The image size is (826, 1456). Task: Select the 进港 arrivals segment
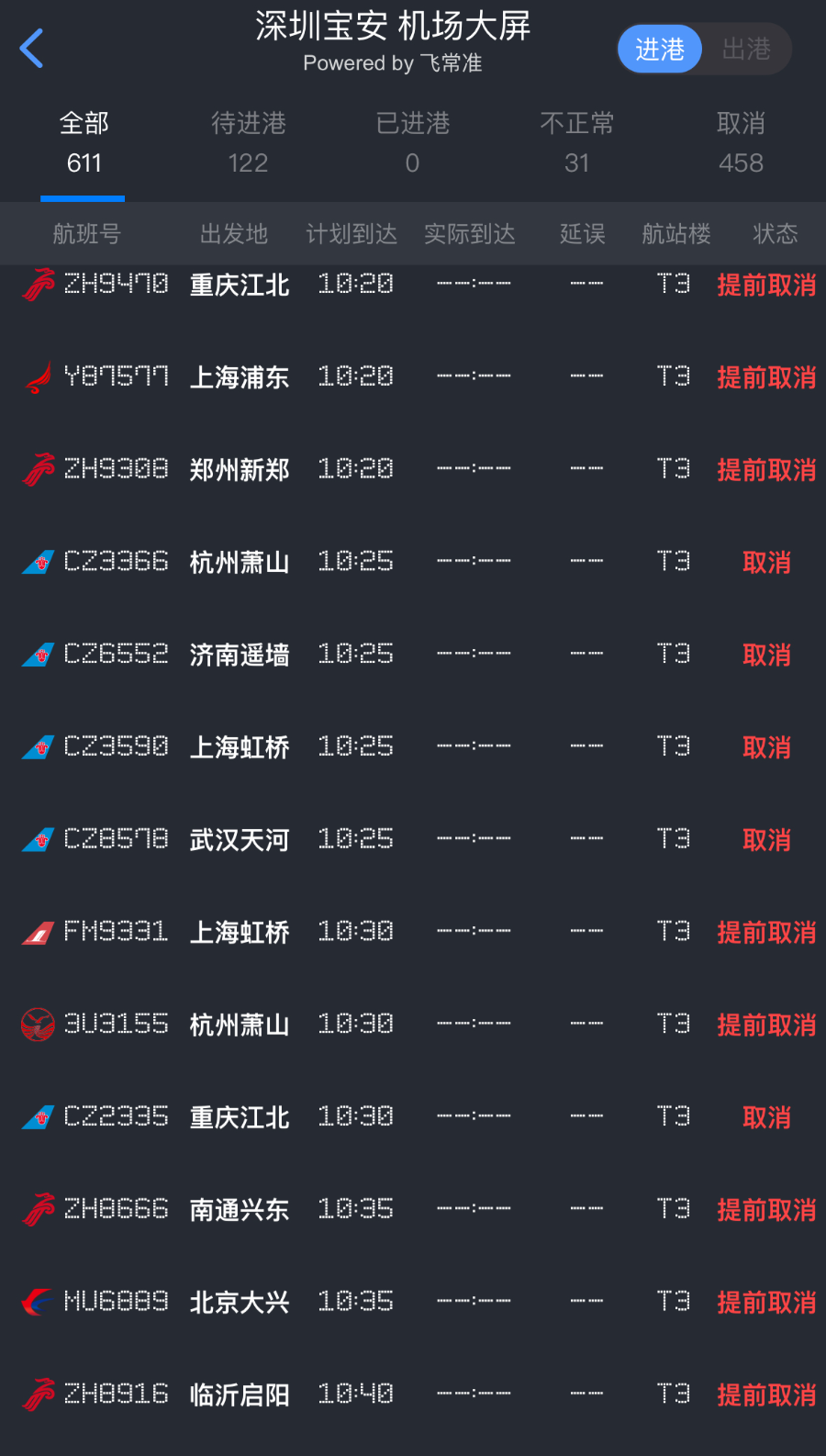coord(660,49)
